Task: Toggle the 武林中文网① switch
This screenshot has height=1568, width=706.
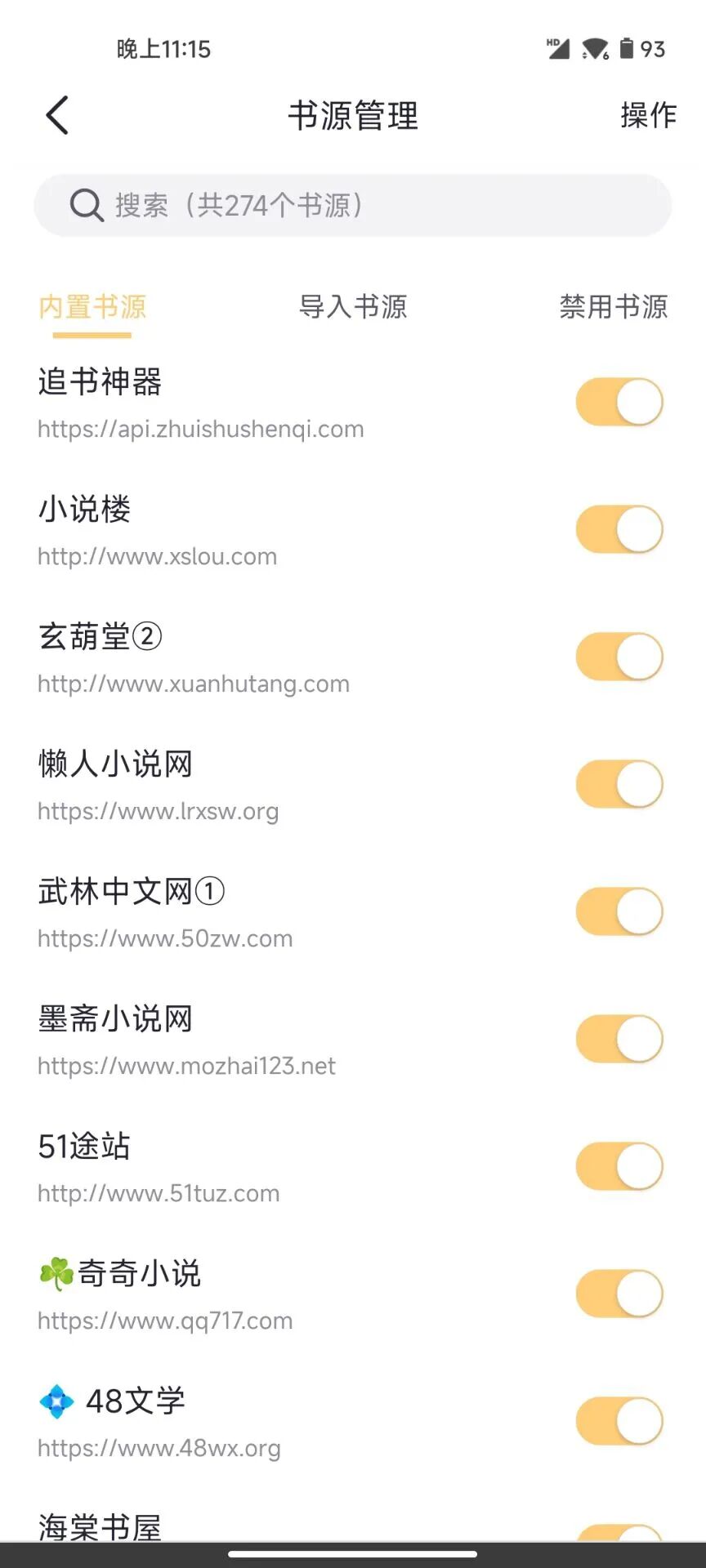Action: [619, 911]
